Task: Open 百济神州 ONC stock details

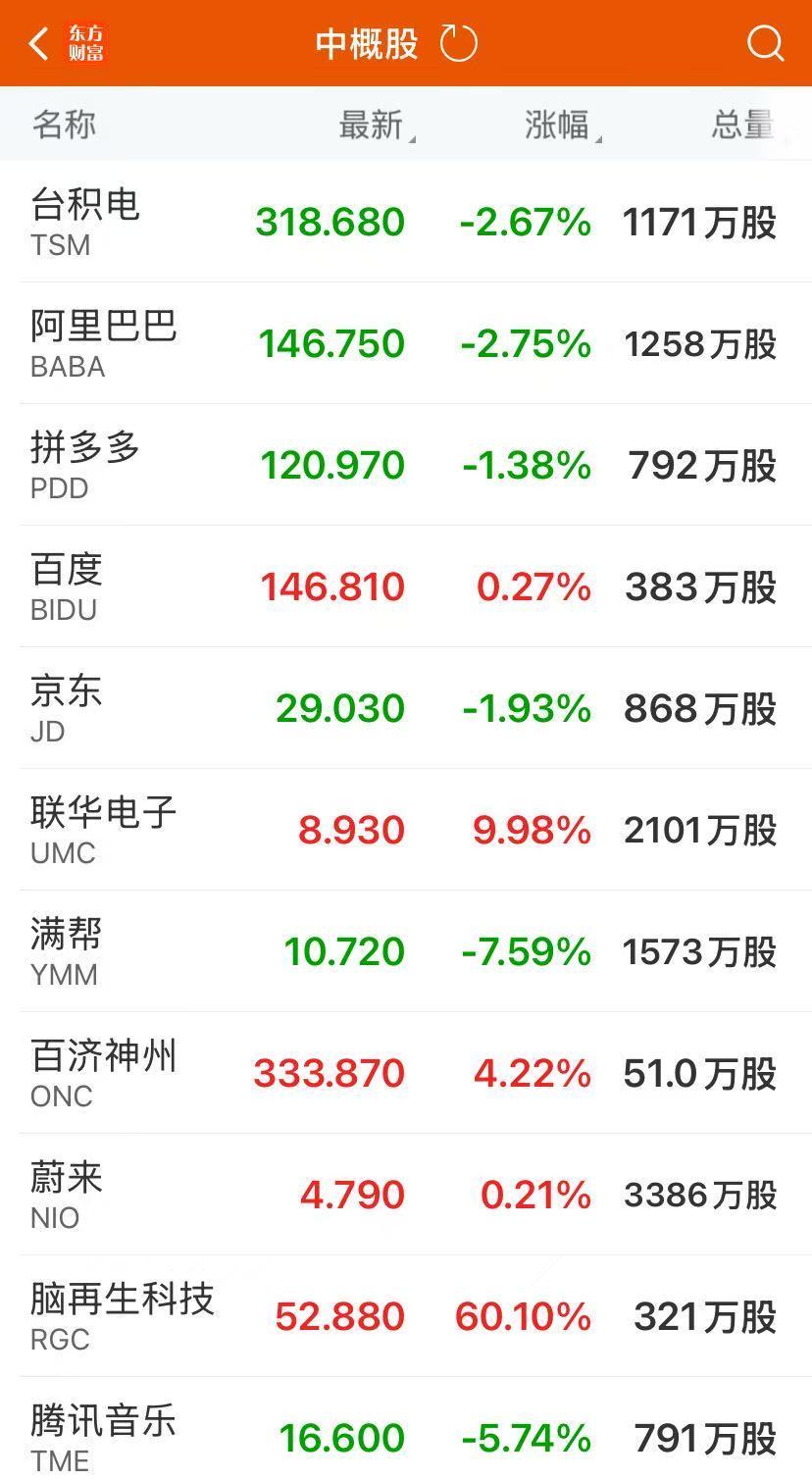Action: click(406, 1073)
